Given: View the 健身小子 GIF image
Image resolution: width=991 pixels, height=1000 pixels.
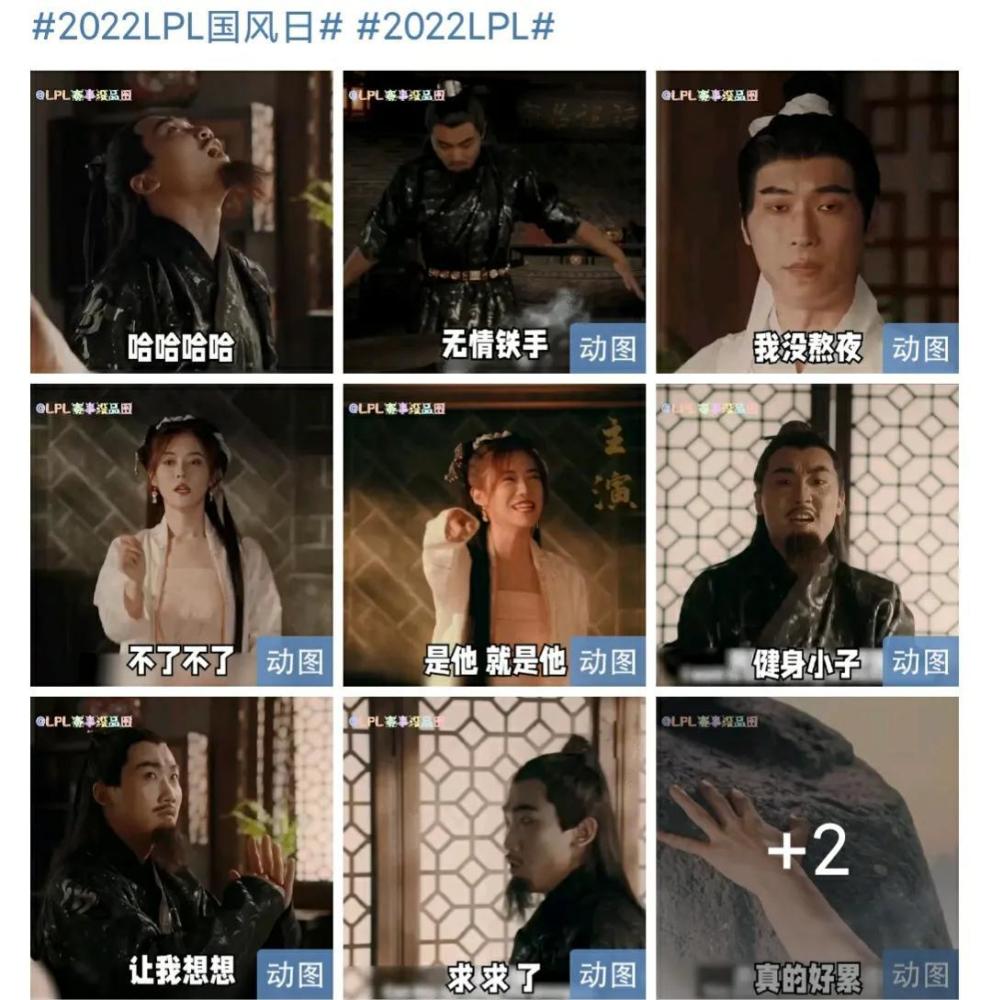Looking at the screenshot, I should 807,535.
